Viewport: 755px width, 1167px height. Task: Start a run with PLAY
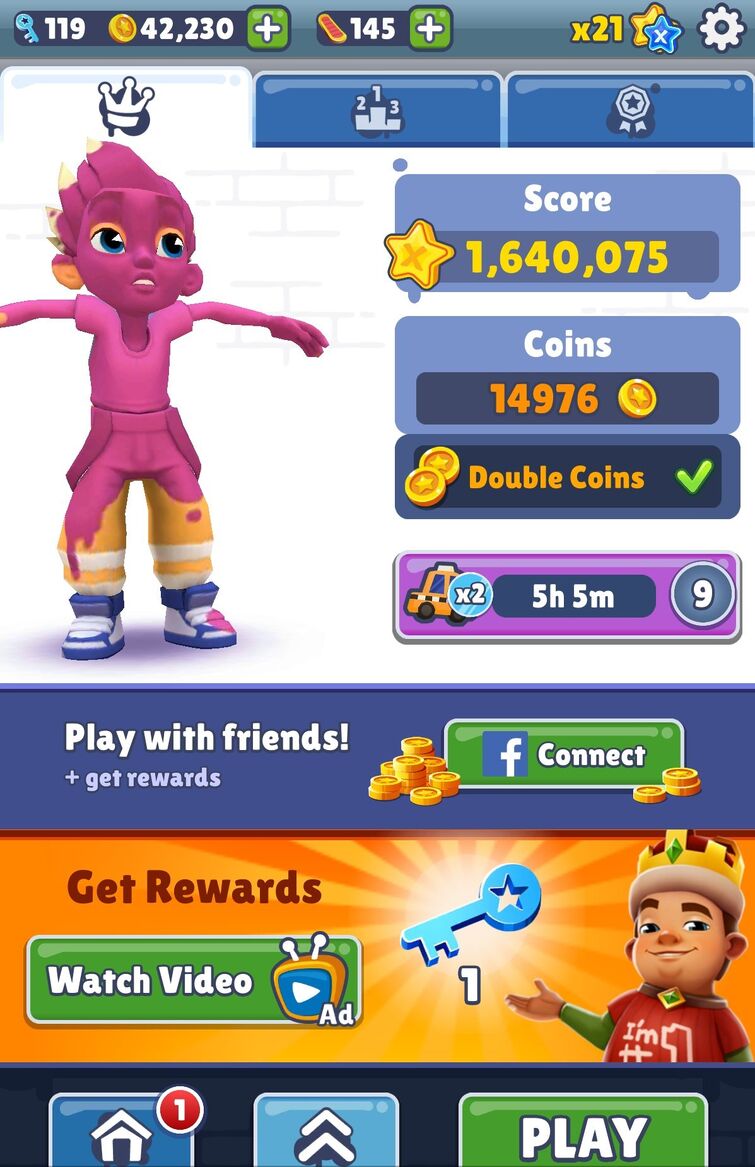(583, 1135)
